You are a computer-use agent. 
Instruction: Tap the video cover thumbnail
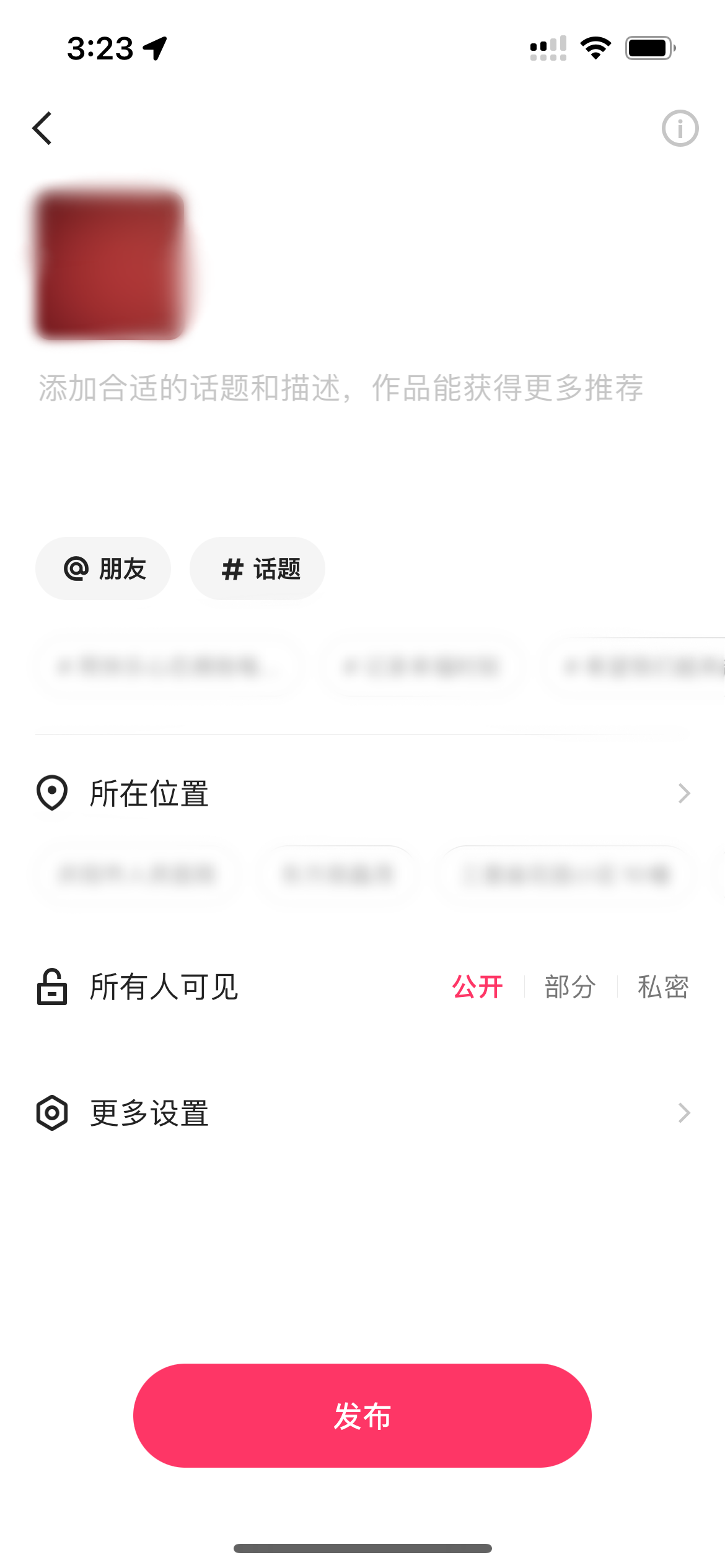point(110,265)
